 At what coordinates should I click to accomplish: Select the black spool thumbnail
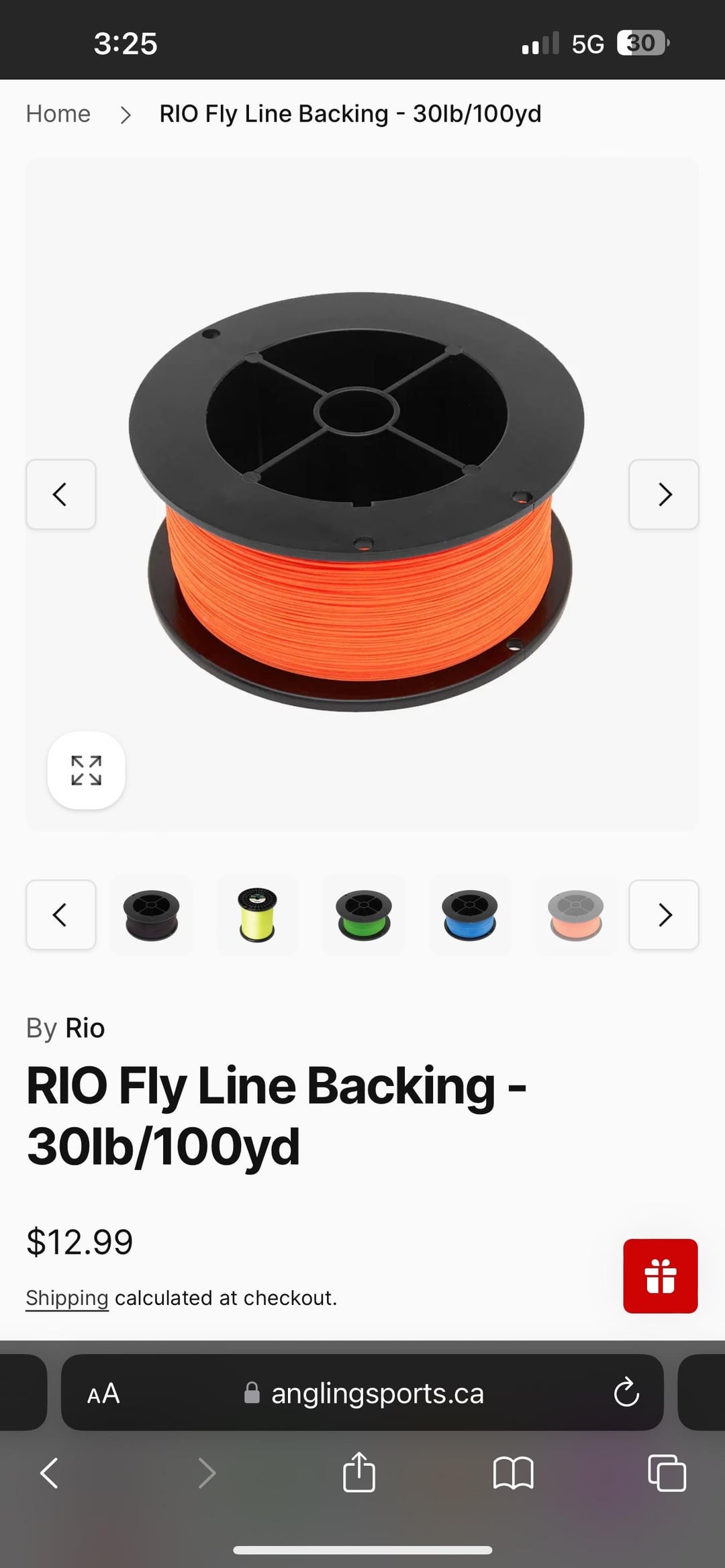[x=151, y=915]
